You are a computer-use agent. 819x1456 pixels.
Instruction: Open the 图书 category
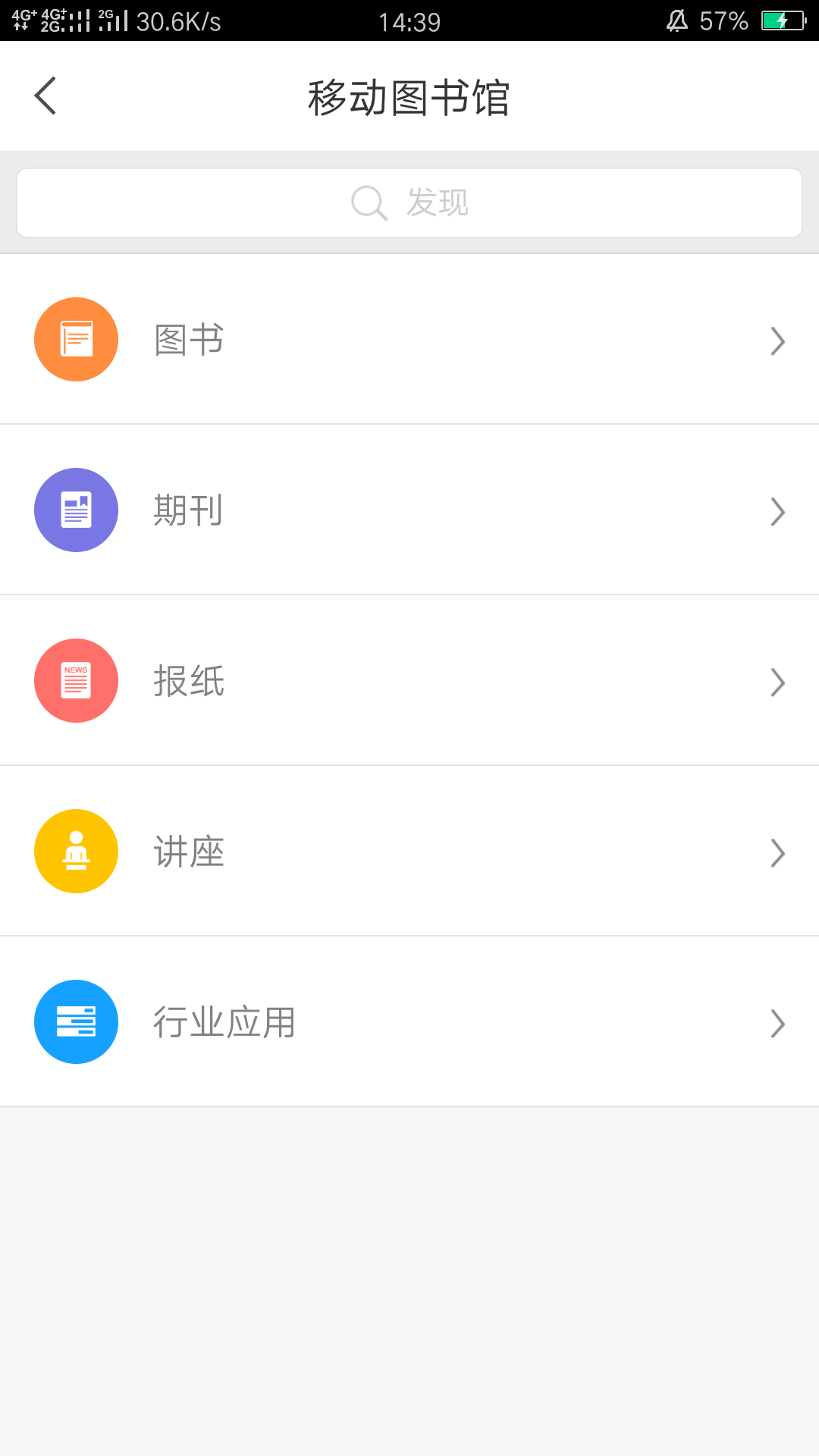click(409, 340)
